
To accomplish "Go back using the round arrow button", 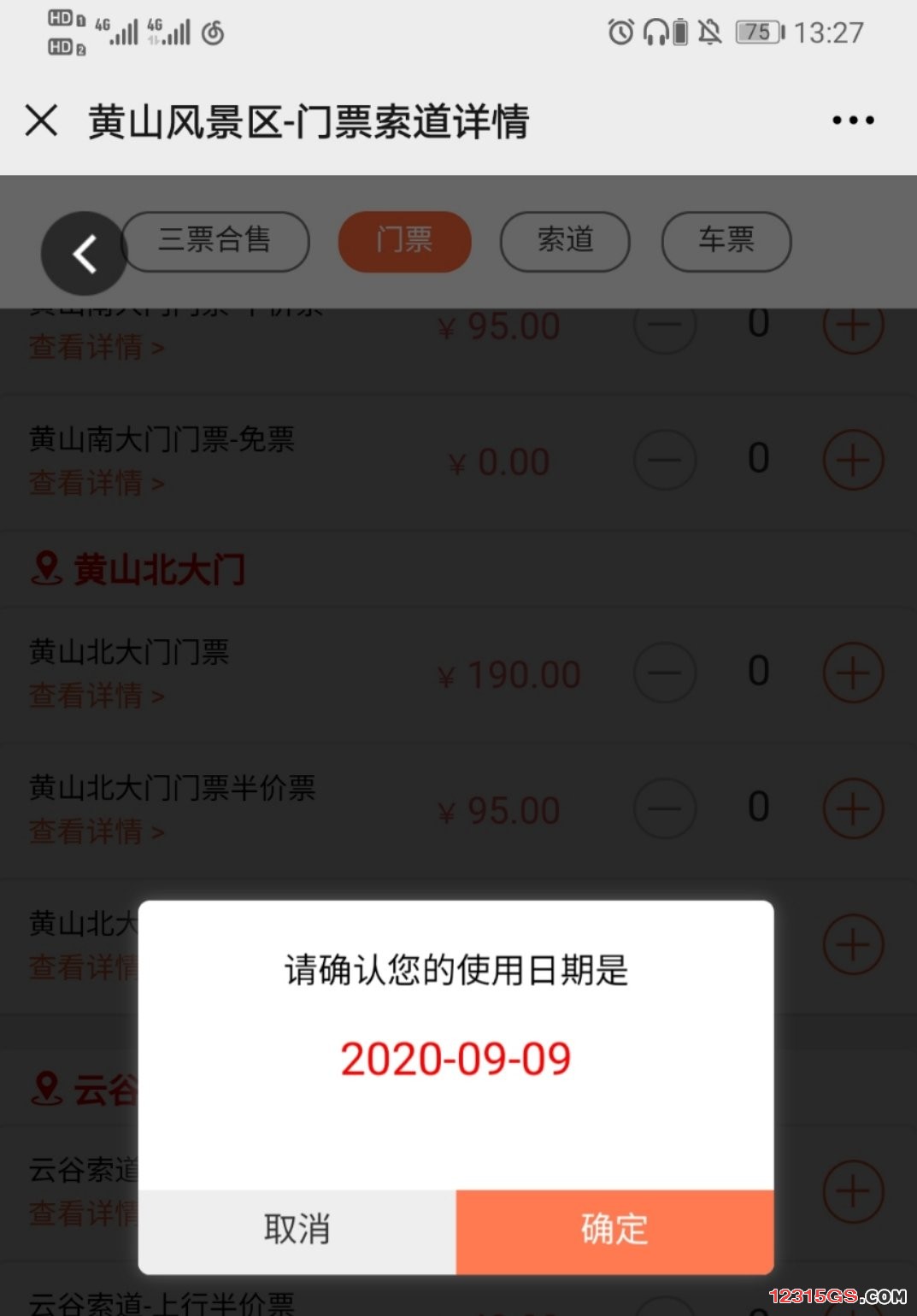I will (84, 254).
